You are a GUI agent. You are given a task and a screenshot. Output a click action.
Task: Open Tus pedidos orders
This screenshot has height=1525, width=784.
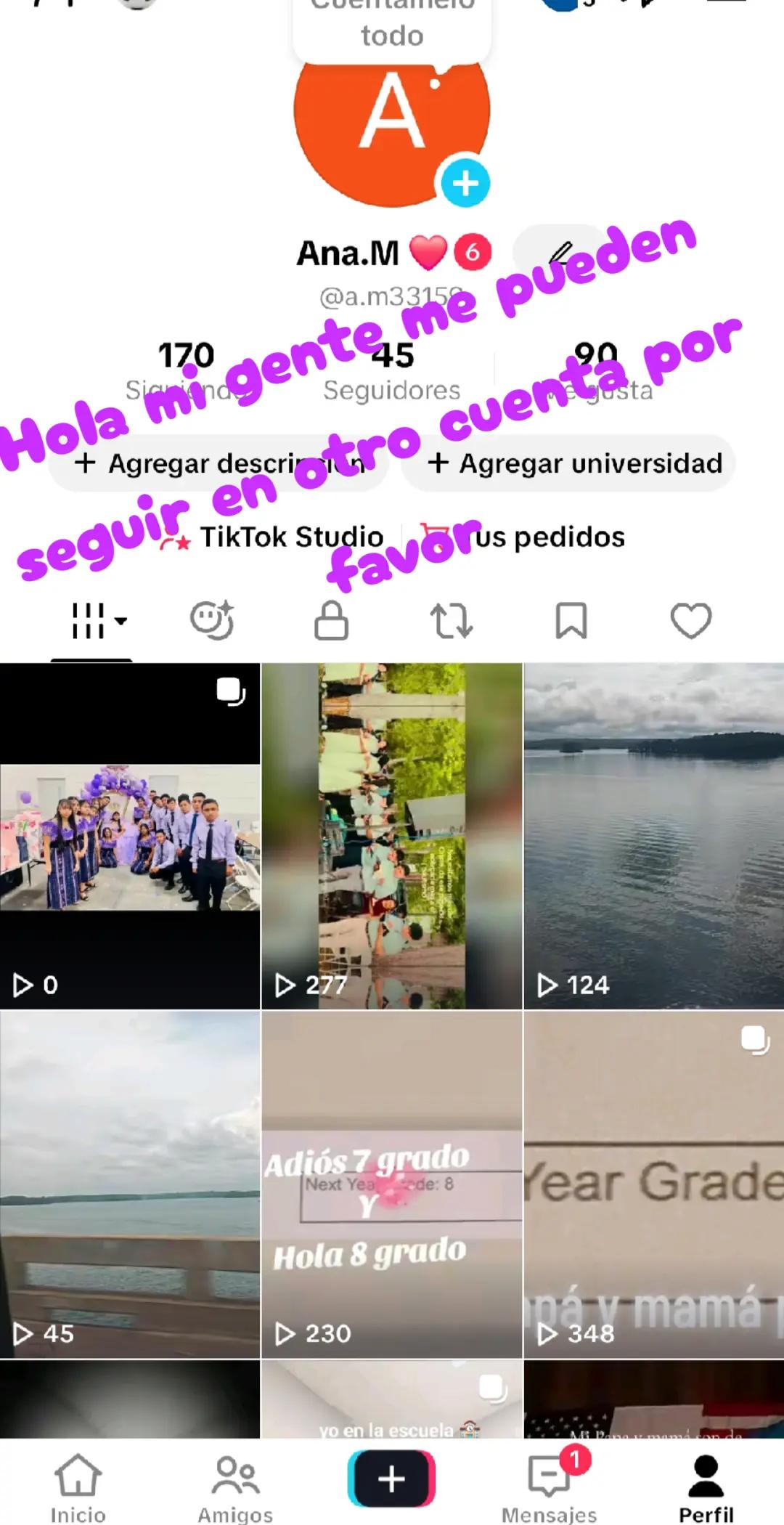[523, 537]
